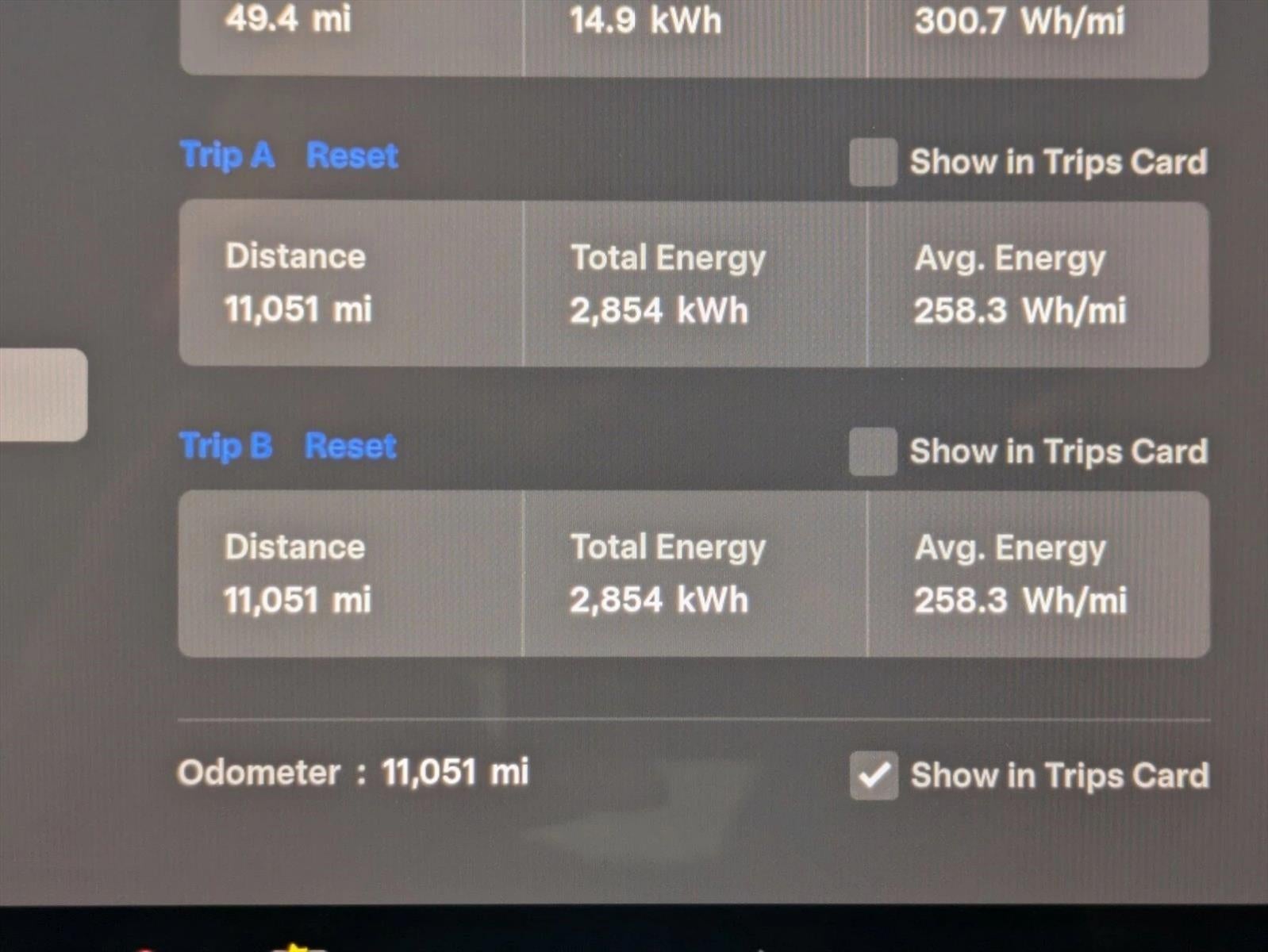Enable Show in Trips Card for Trip A
1268x952 pixels.
pyautogui.click(x=873, y=163)
